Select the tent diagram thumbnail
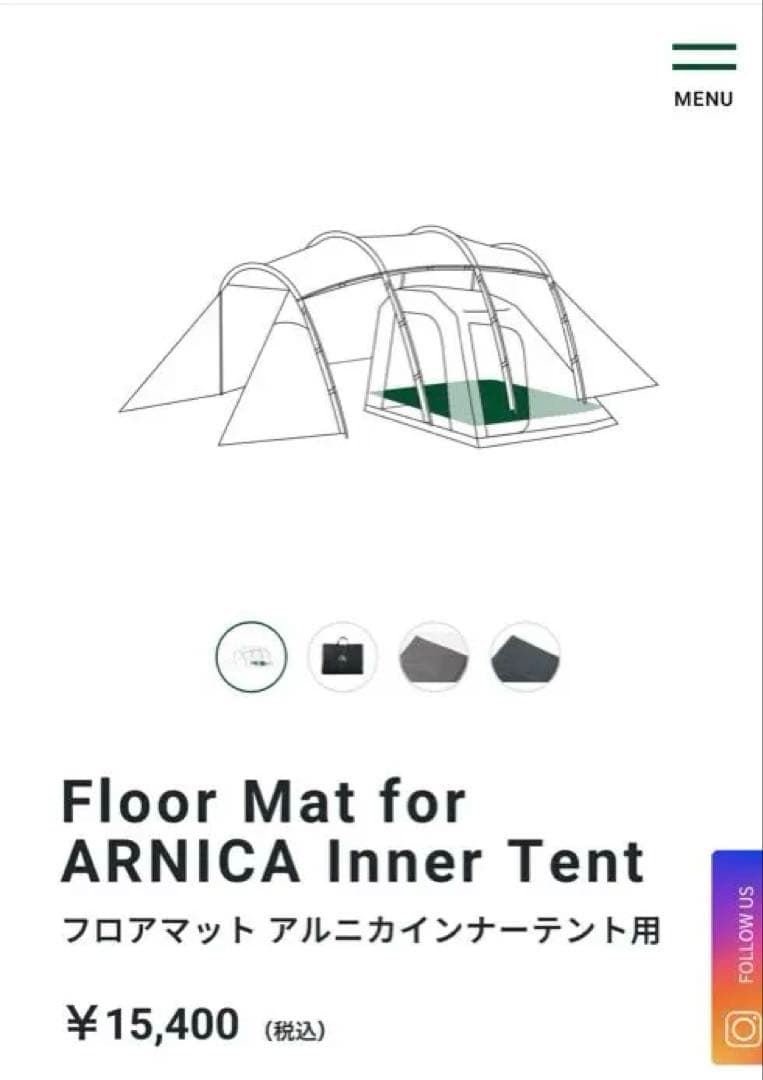The height and width of the screenshot is (1080, 763). (x=251, y=656)
